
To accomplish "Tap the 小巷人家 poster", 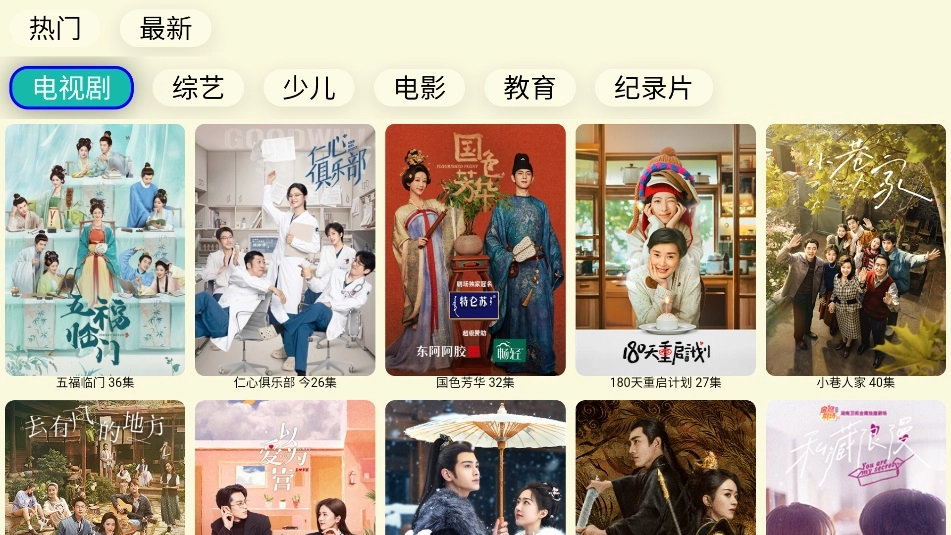I will pos(855,250).
